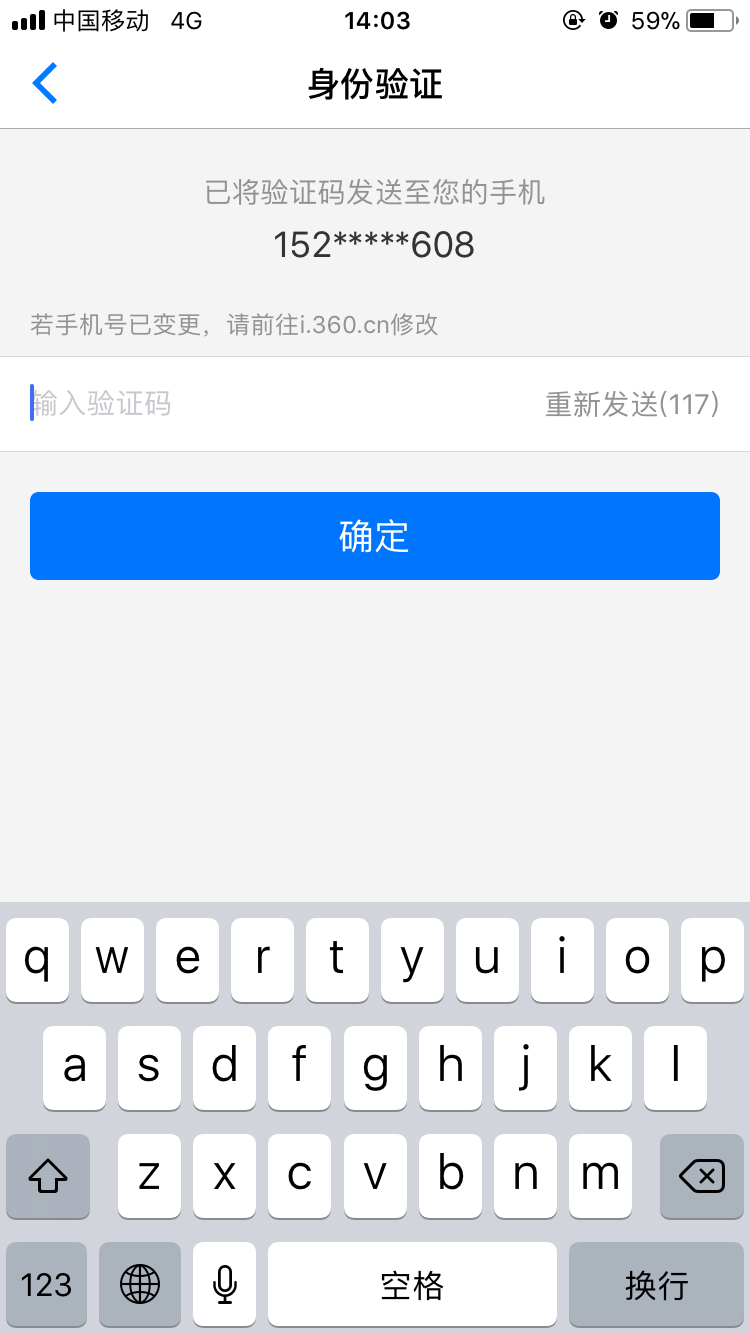Go back using the top-left arrow
Image resolution: width=750 pixels, height=1334 pixels.
pyautogui.click(x=45, y=84)
